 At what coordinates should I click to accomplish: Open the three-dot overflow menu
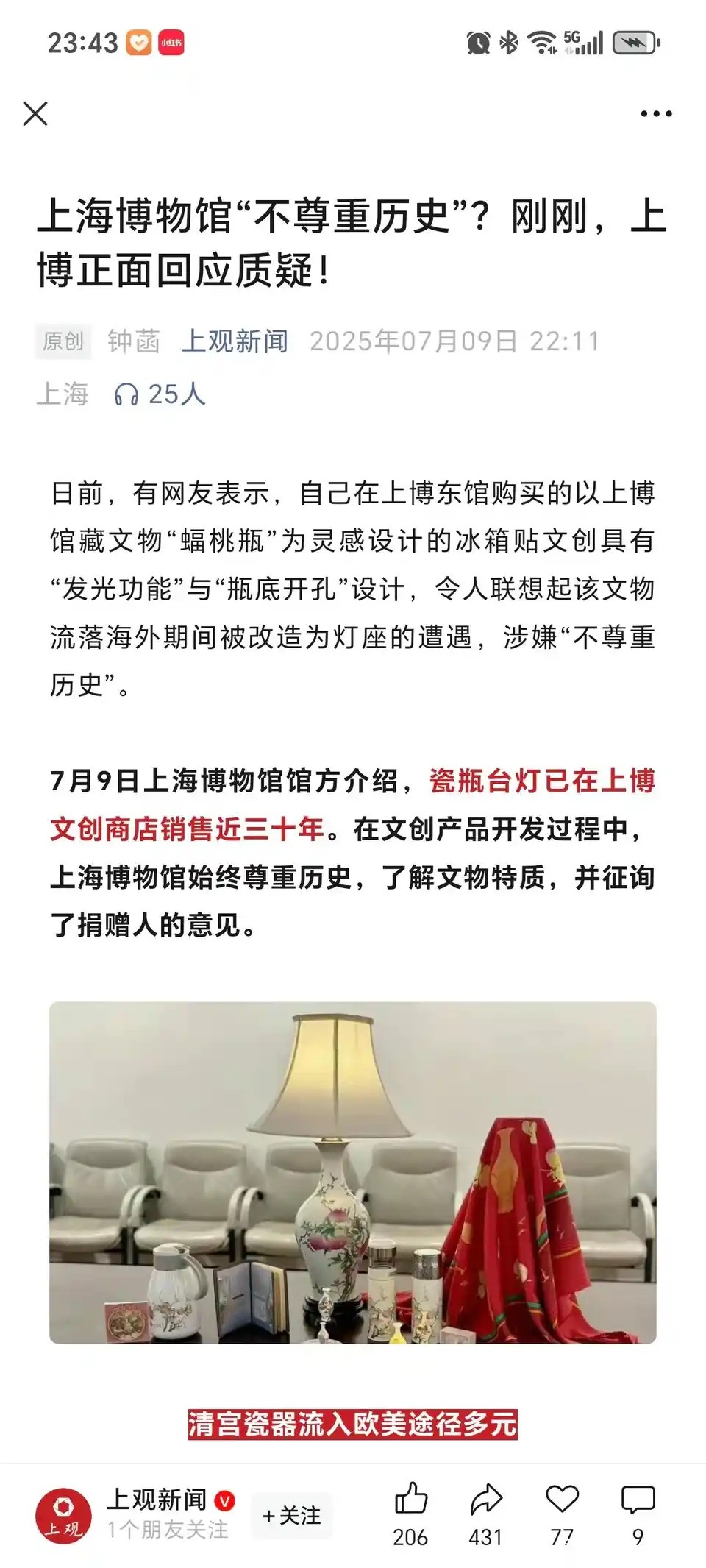pos(655,114)
